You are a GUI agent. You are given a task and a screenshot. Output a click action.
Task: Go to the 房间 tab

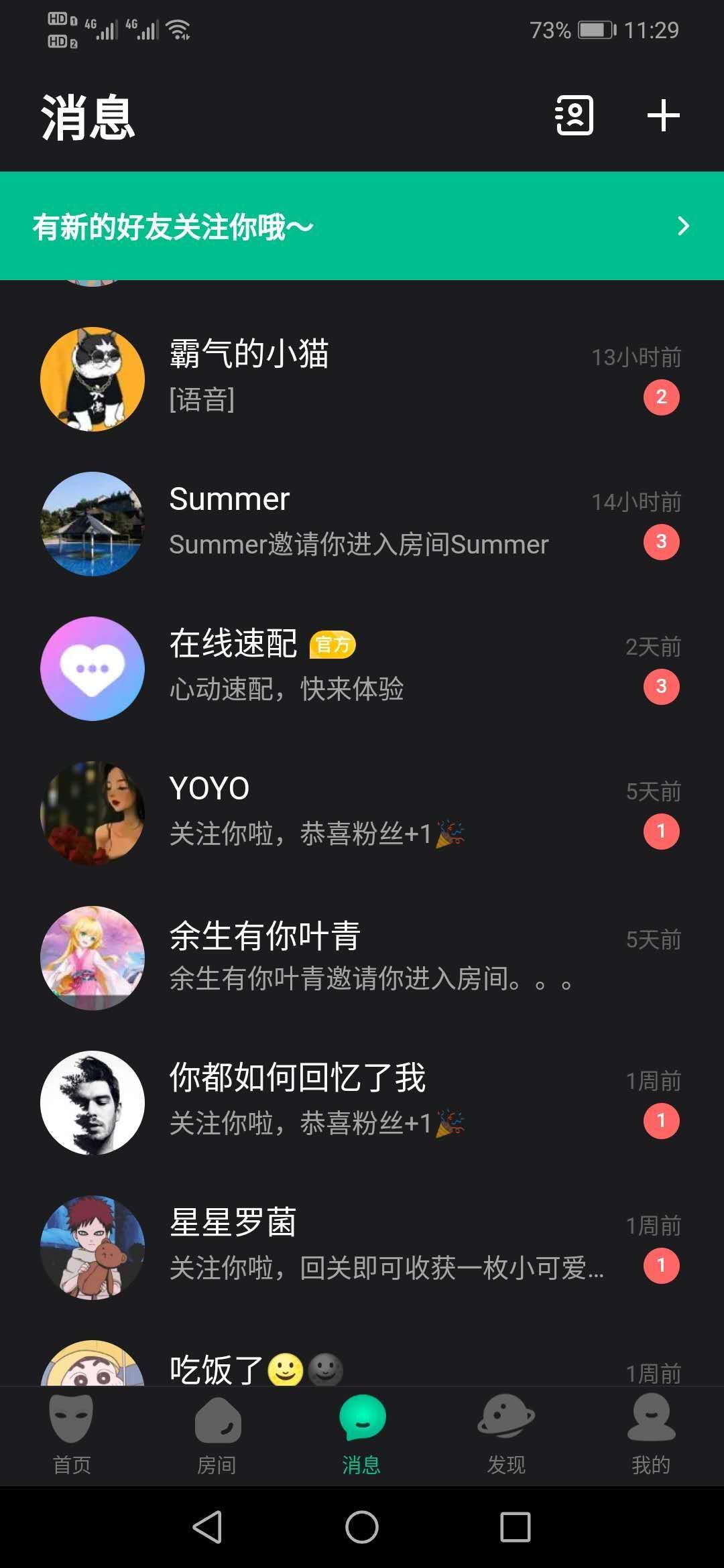pyautogui.click(x=217, y=1435)
